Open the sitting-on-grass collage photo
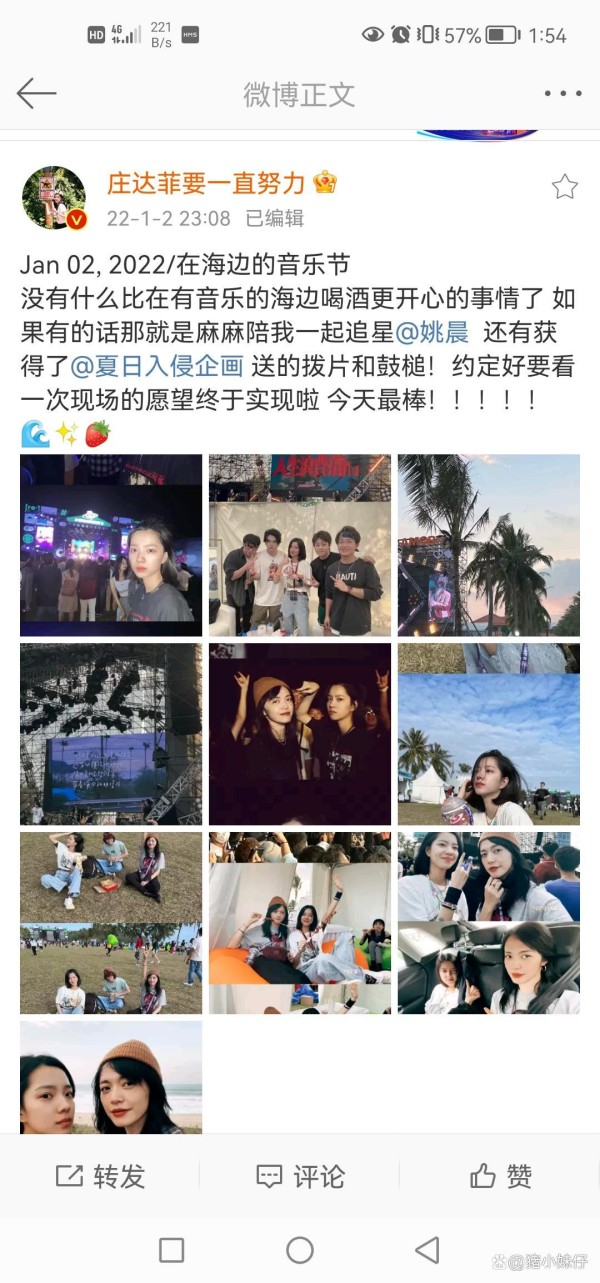The height and width of the screenshot is (1283, 600). [111, 923]
